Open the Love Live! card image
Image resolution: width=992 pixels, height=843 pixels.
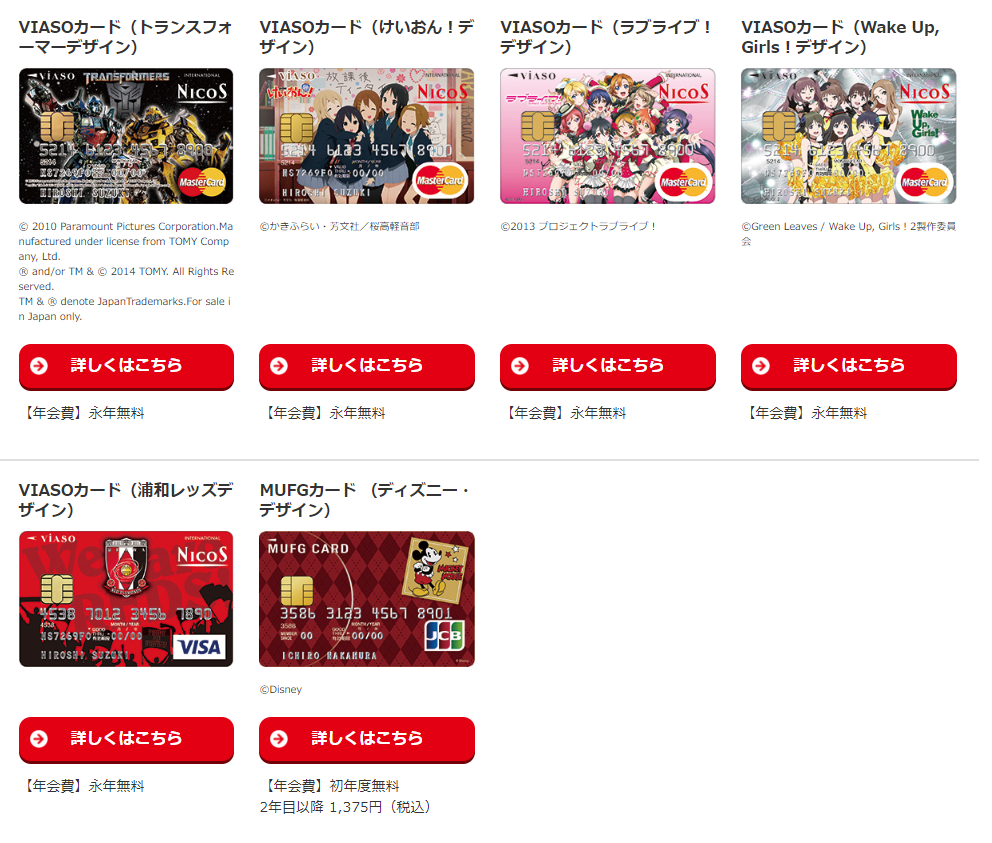(x=607, y=136)
